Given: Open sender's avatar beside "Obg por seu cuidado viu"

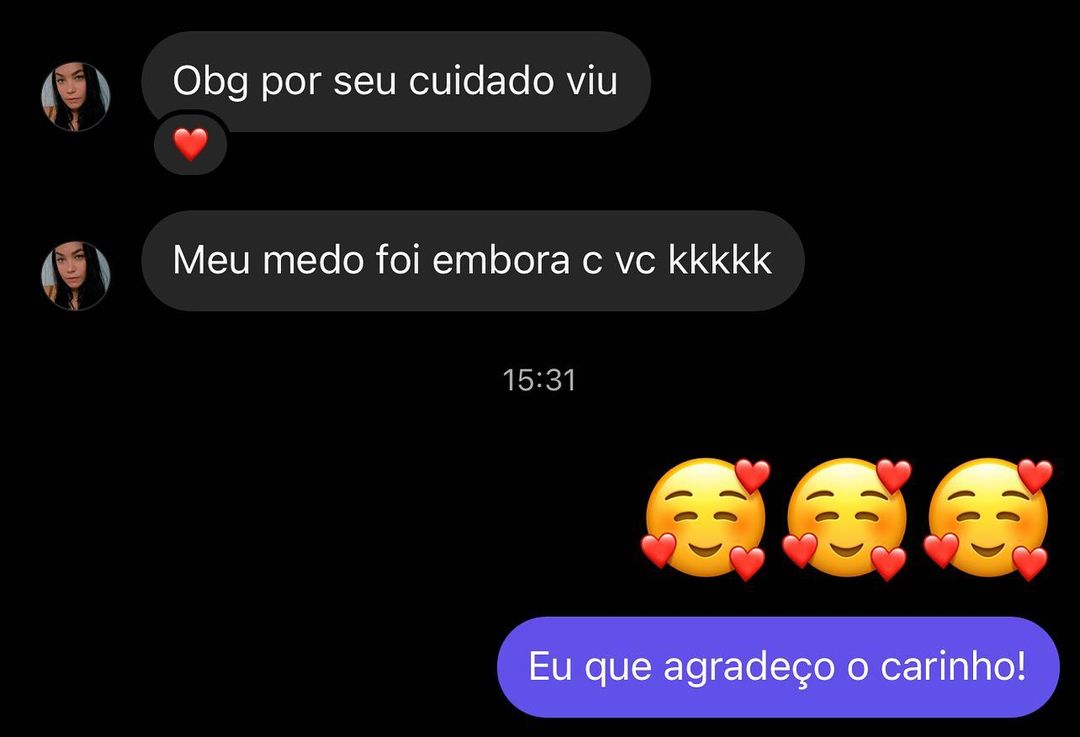Looking at the screenshot, I should pyautogui.click(x=76, y=96).
